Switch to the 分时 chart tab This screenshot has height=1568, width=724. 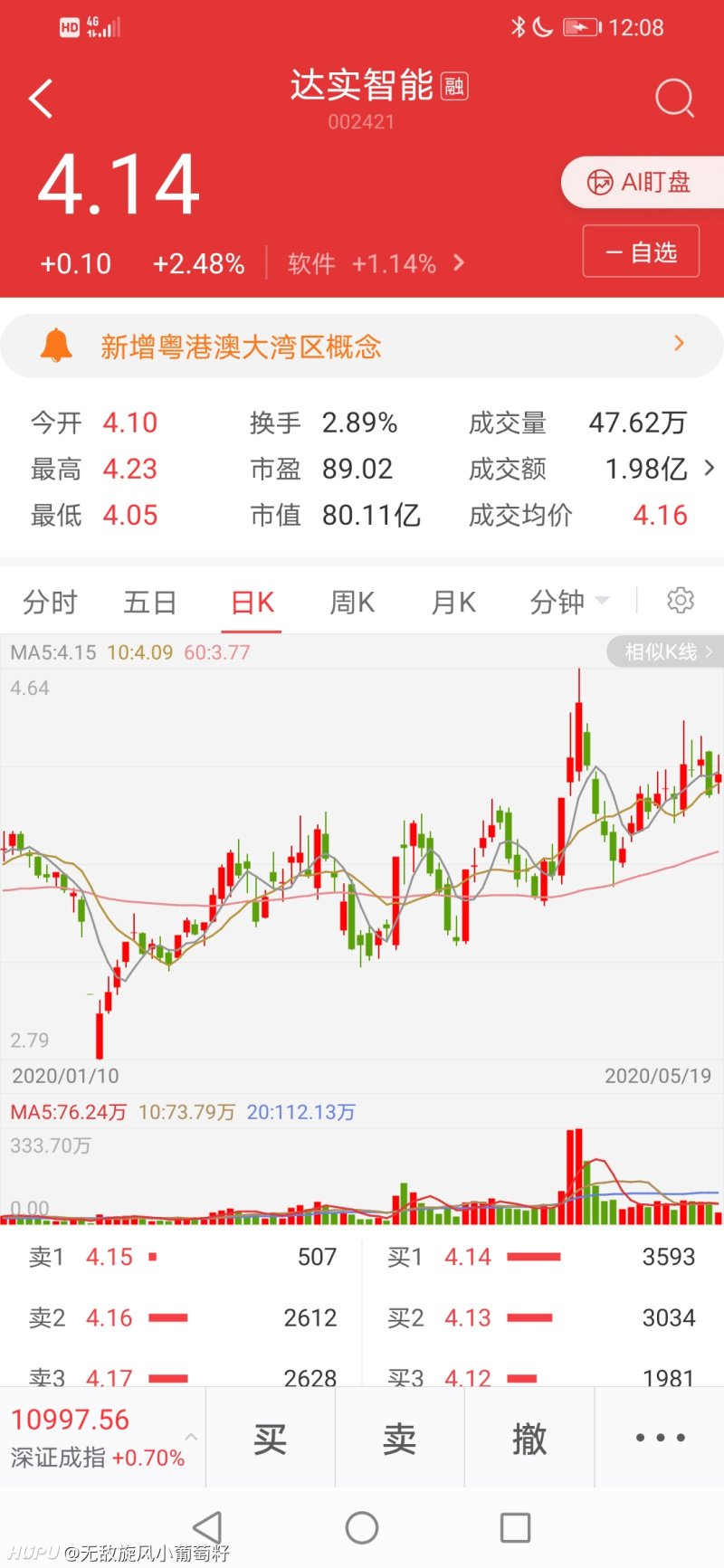pos(51,602)
